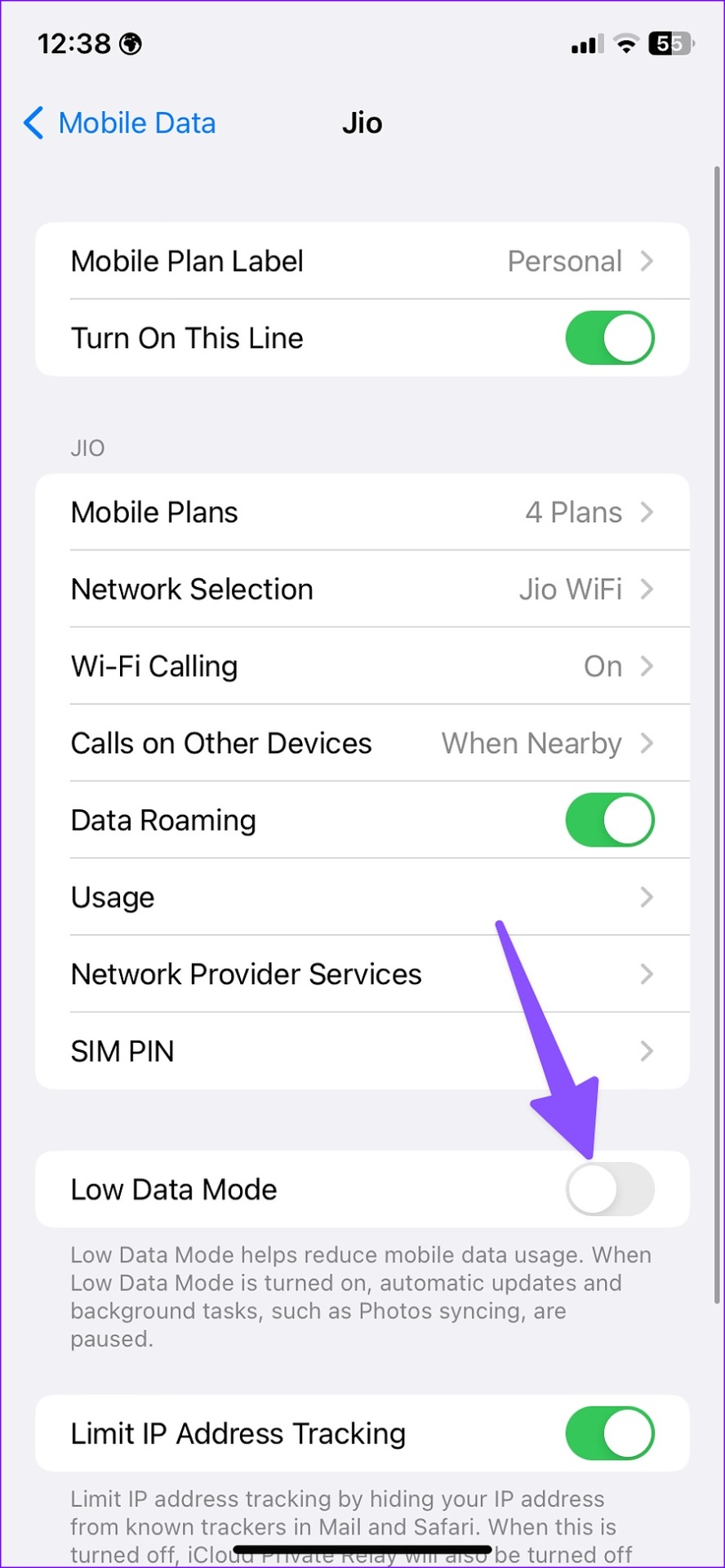
Task: Turn off Limit IP Address Tracking
Action: [x=610, y=1433]
